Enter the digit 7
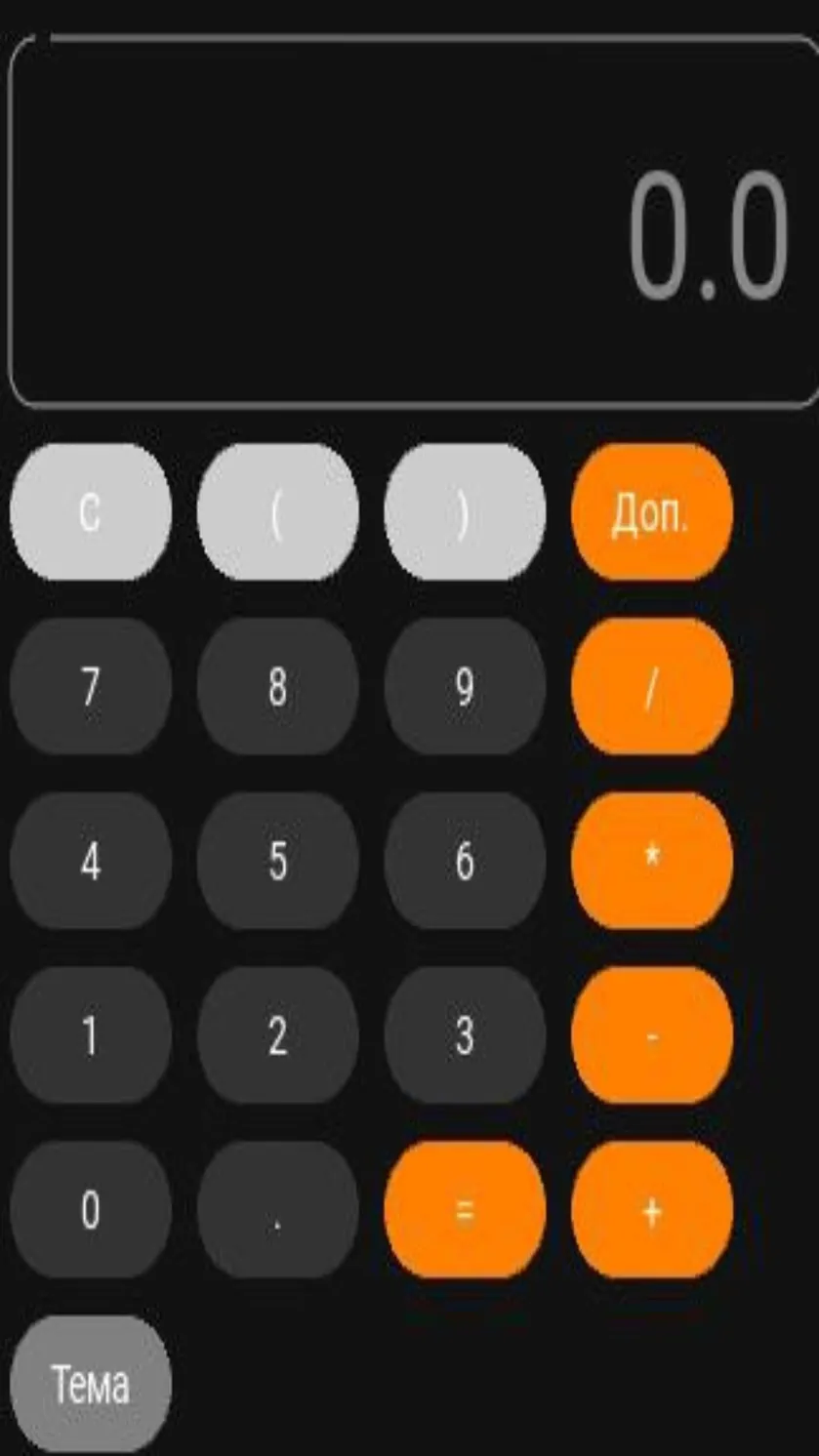Image resolution: width=819 pixels, height=1456 pixels. (91, 686)
